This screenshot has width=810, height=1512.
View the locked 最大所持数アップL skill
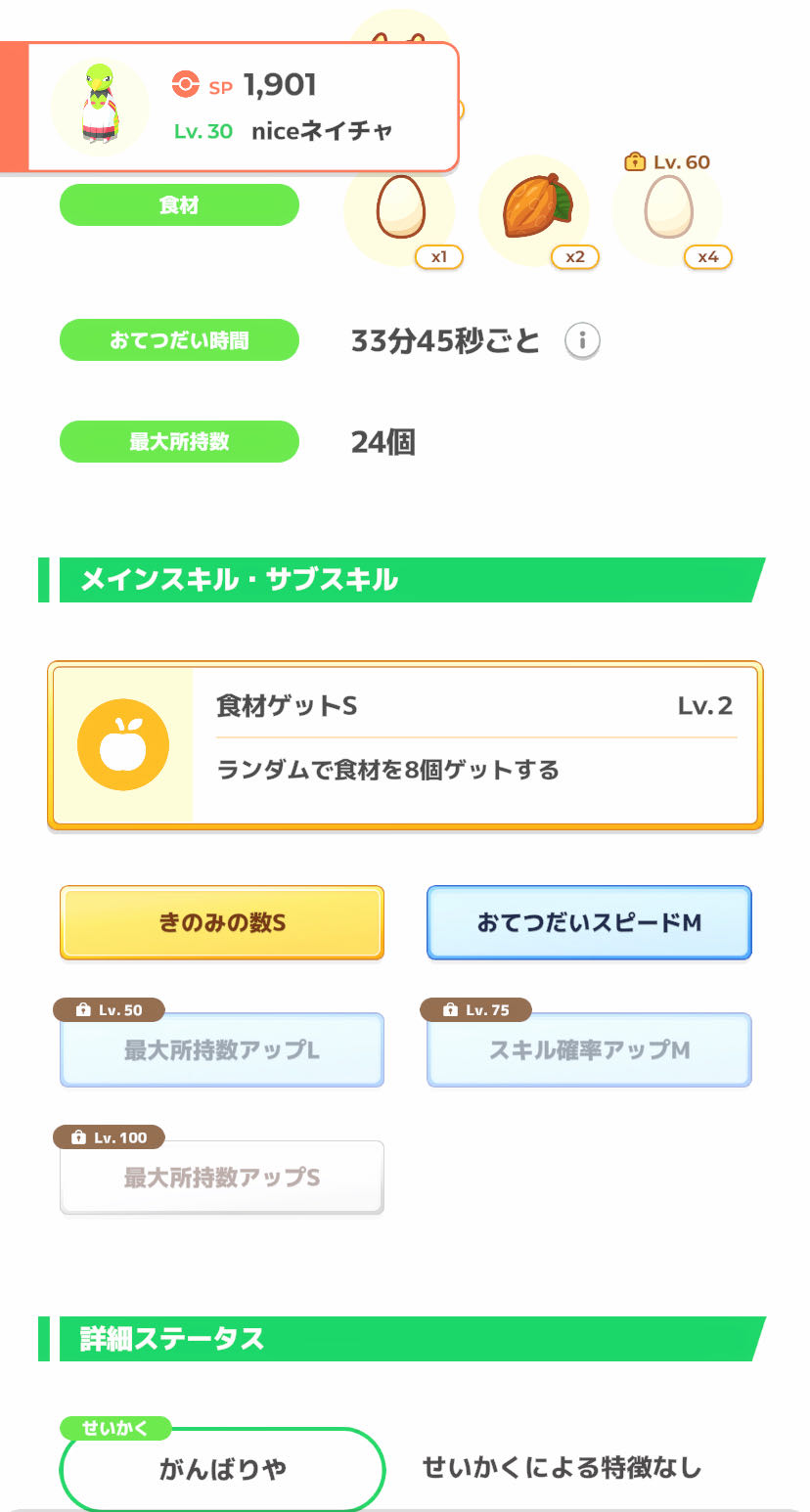coord(222,1050)
